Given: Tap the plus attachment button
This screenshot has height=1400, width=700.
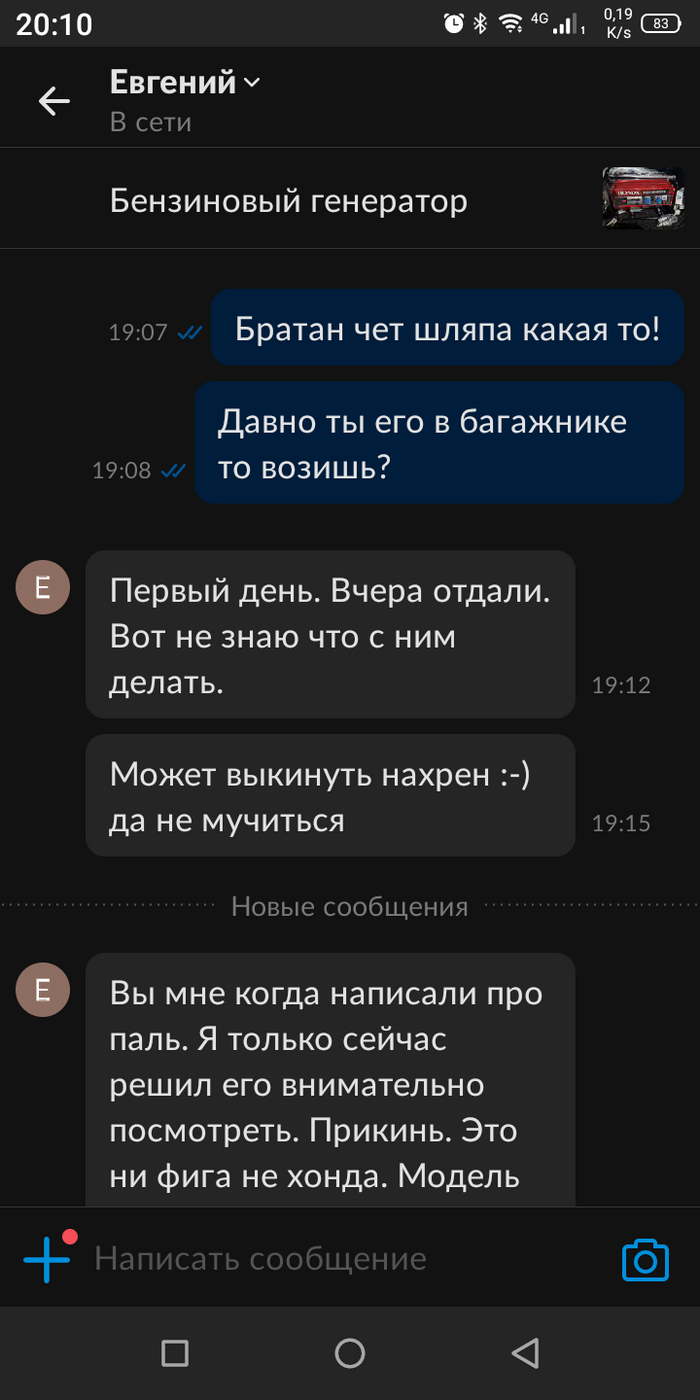Looking at the screenshot, I should tap(47, 1258).
